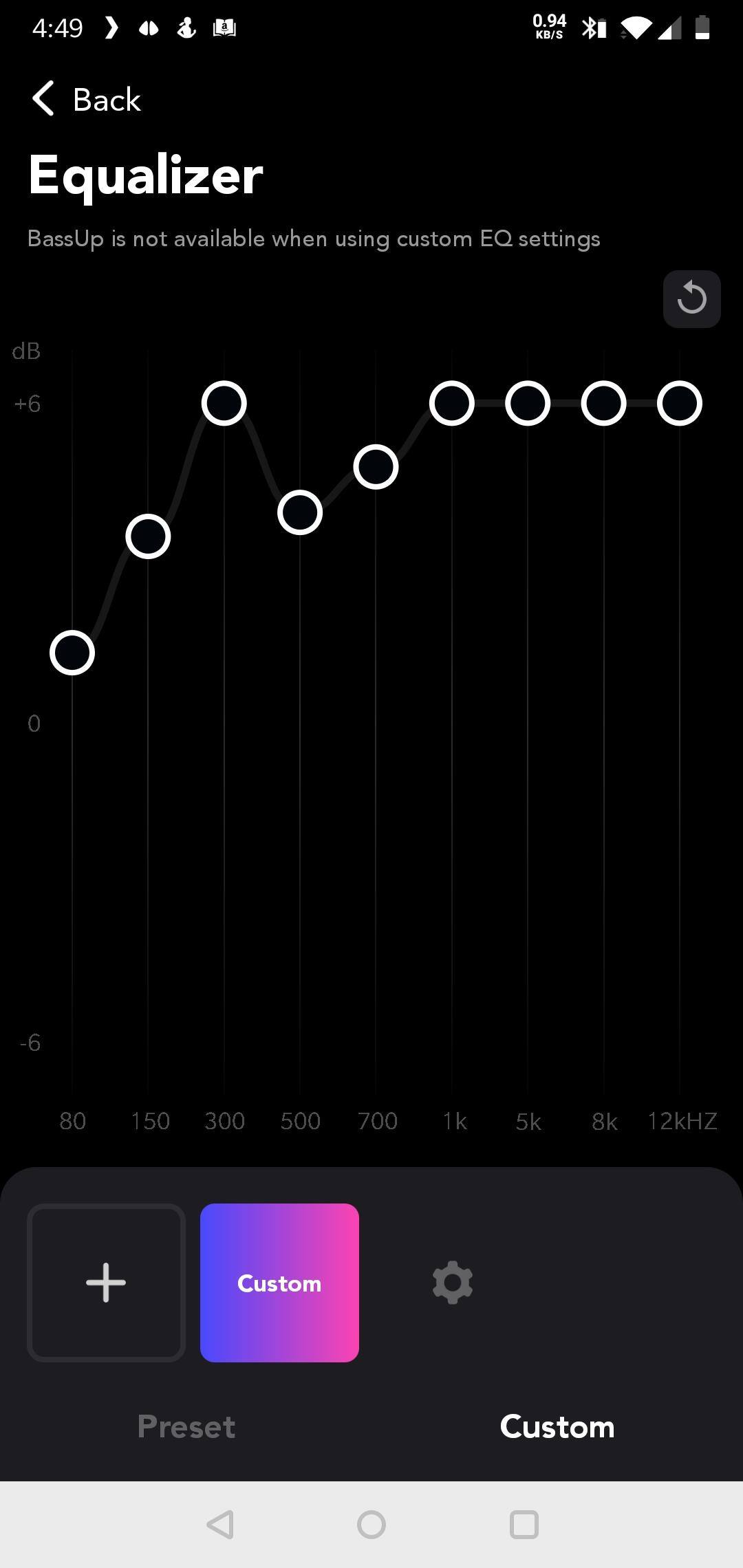Select the 1k band handle

point(452,403)
